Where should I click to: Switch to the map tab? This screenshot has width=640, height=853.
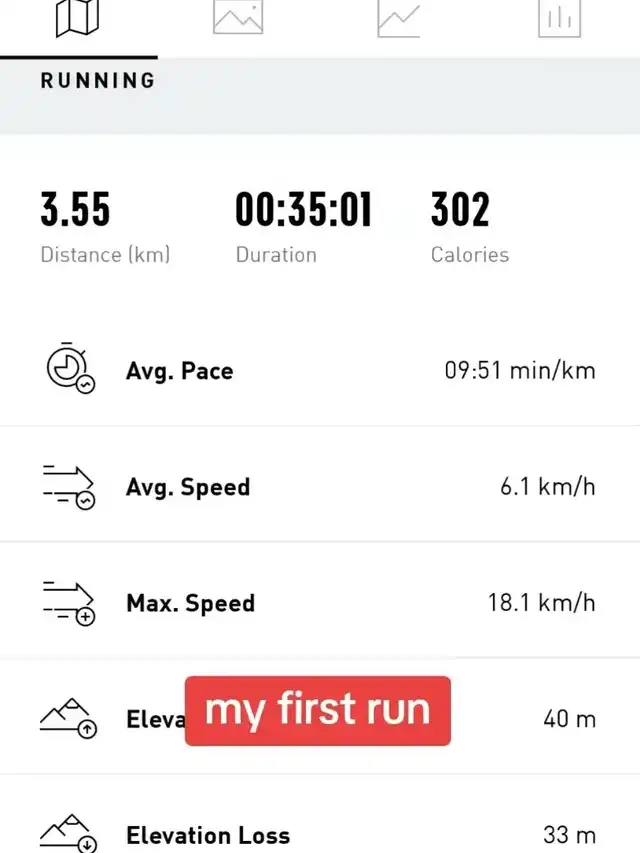[77, 18]
